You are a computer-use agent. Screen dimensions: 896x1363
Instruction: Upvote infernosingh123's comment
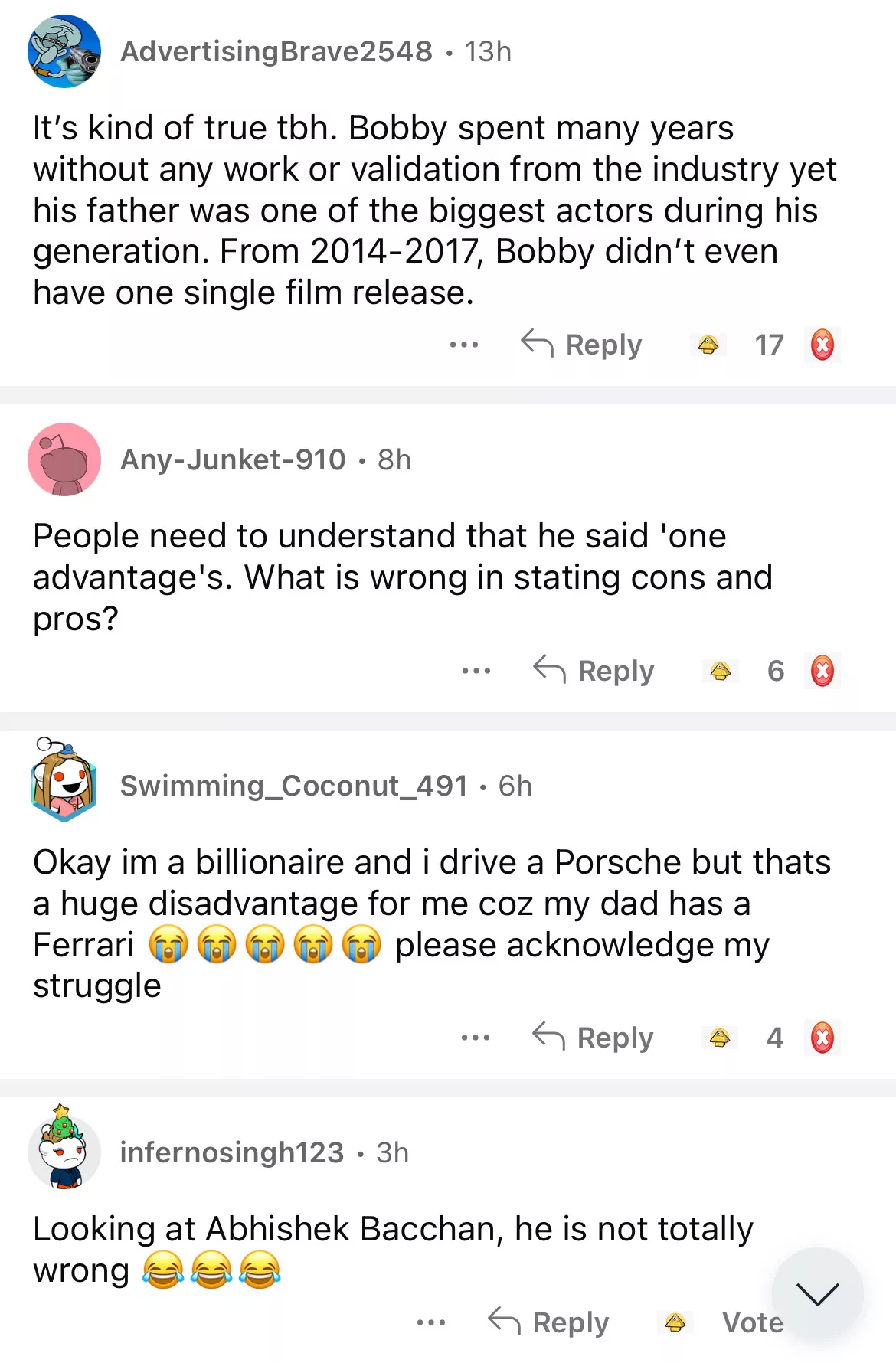click(675, 1322)
